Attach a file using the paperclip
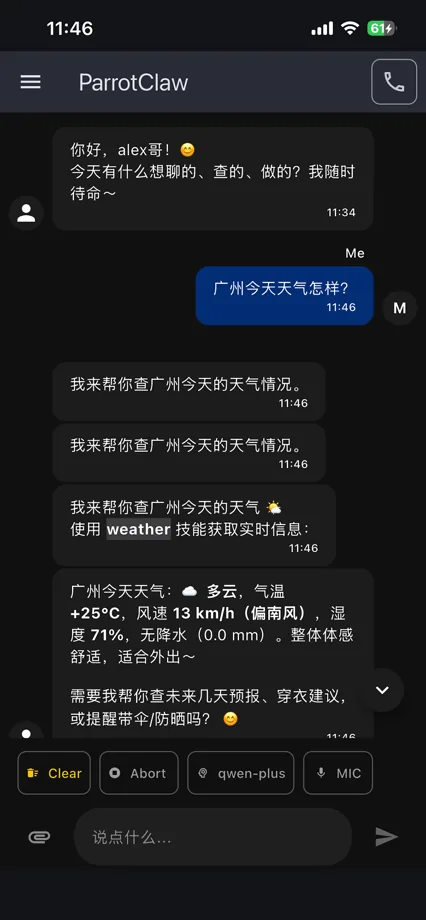The width and height of the screenshot is (426, 920). 39,837
